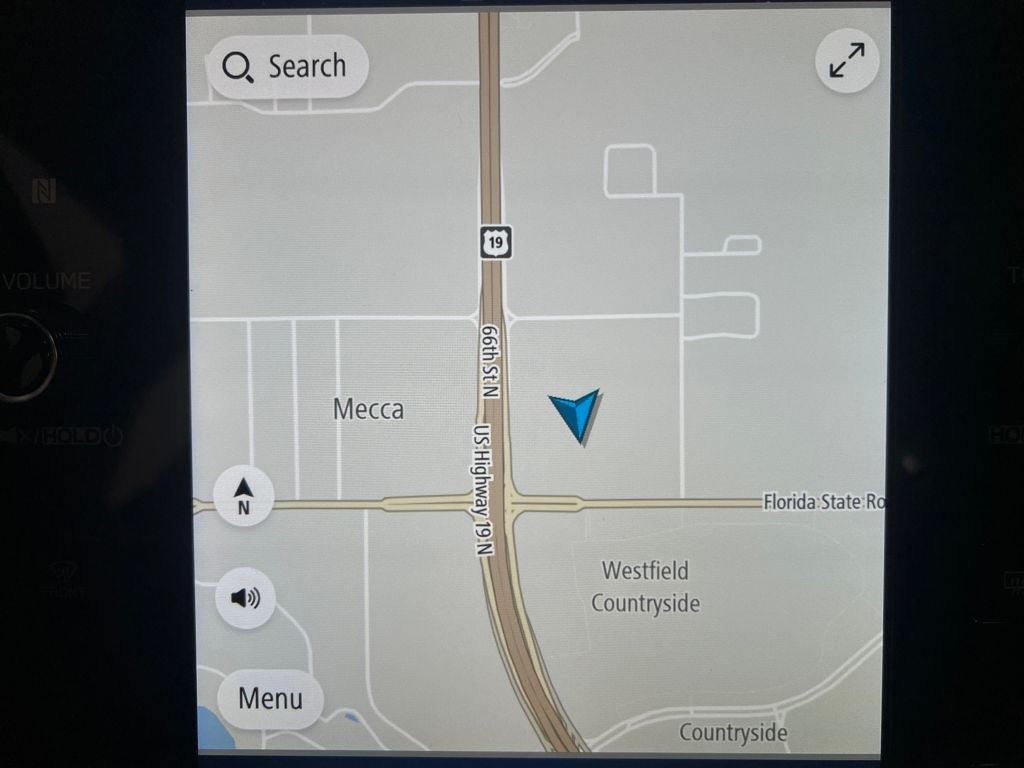
Task: Toggle the navigation sound speaker button
Action: (x=245, y=598)
